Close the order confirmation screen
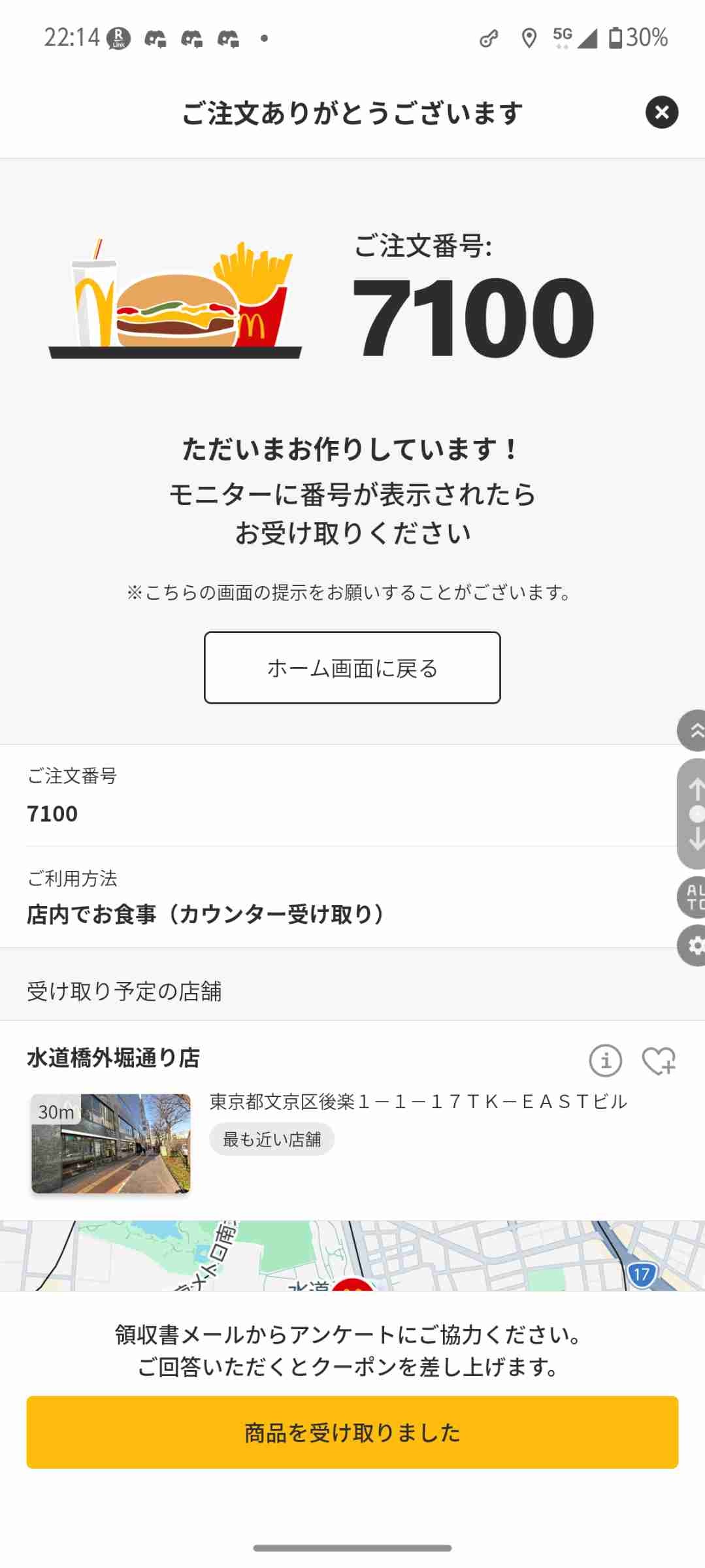This screenshot has height=1568, width=705. coord(661,112)
